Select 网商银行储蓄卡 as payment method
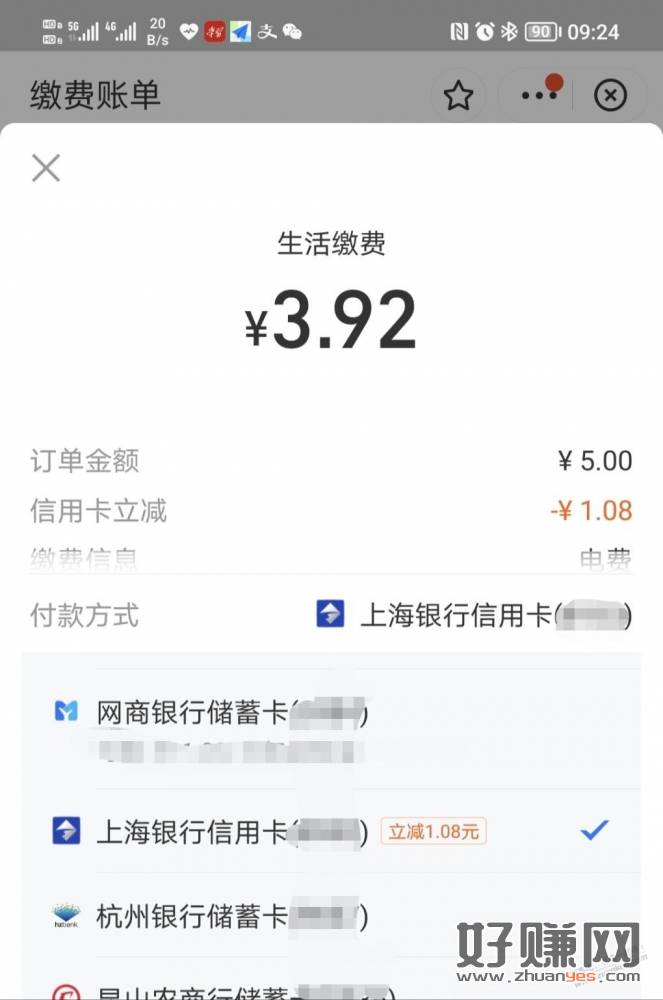The image size is (663, 1000). pyautogui.click(x=232, y=713)
